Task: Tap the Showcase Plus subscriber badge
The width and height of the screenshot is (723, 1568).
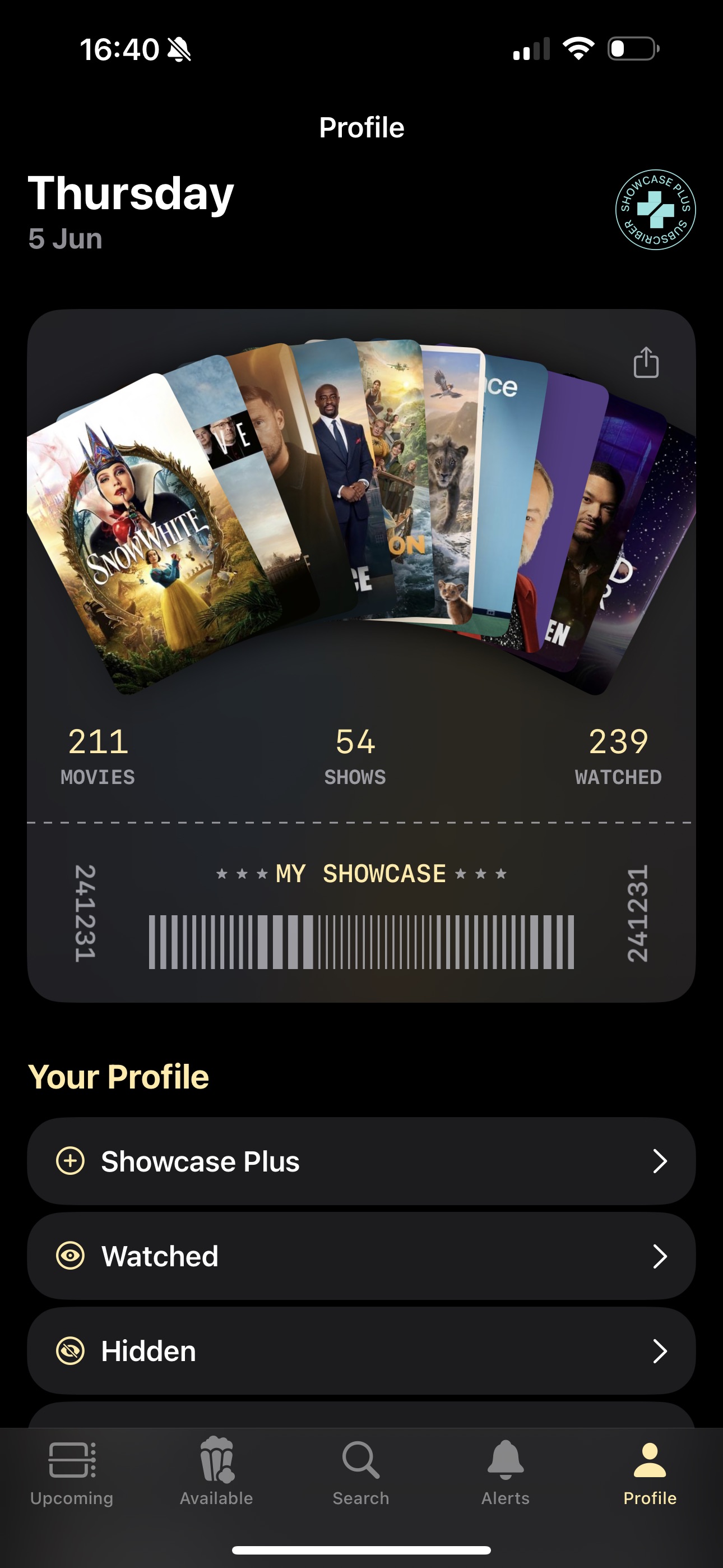Action: coord(655,210)
